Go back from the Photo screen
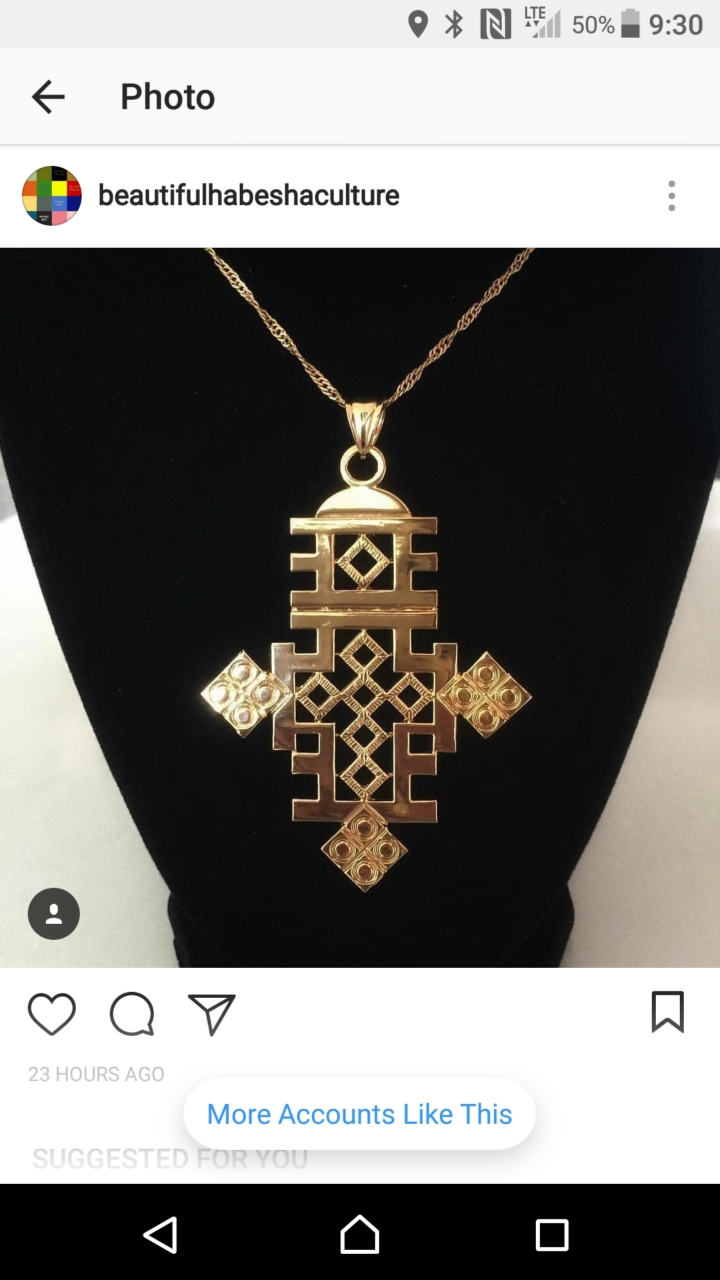 click(48, 97)
